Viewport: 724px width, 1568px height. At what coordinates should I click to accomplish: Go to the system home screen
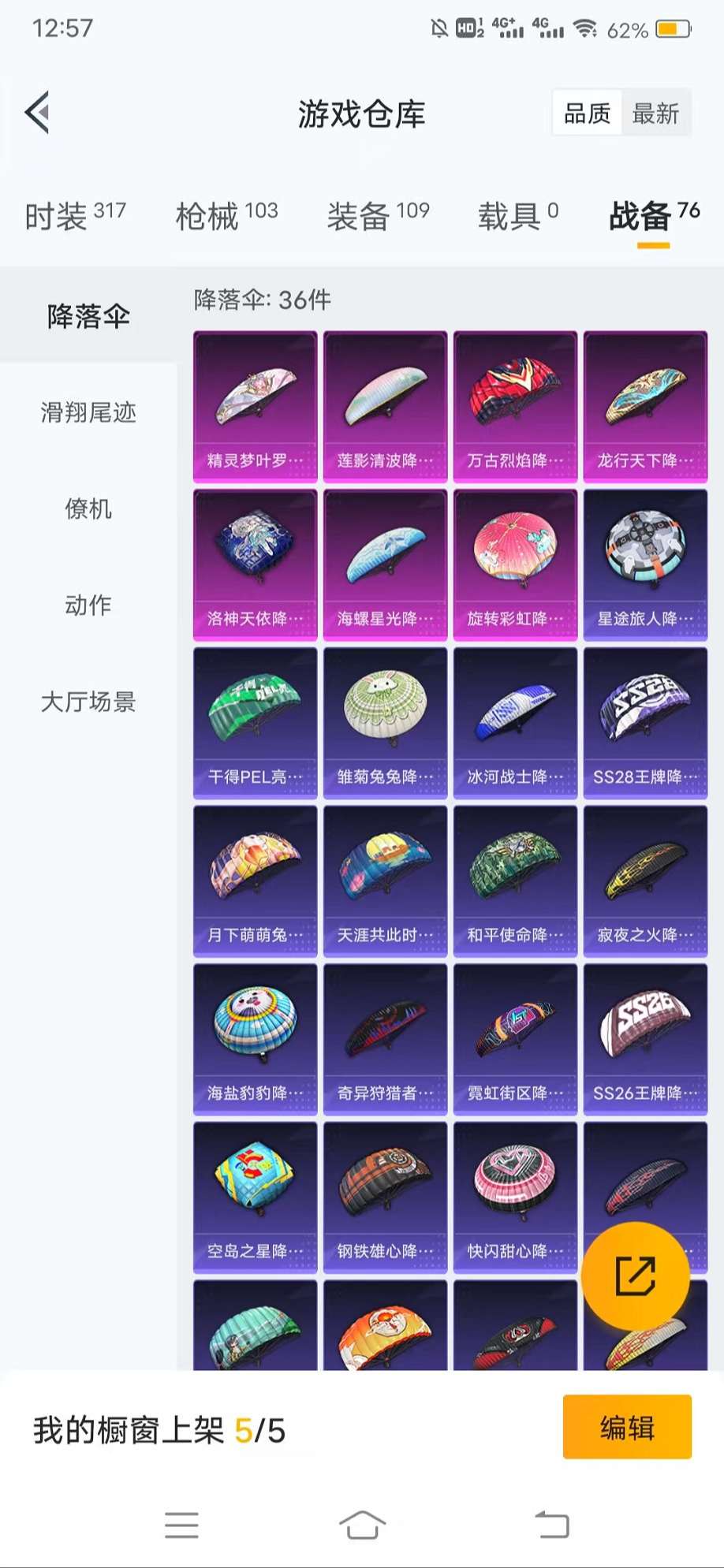(362, 1525)
